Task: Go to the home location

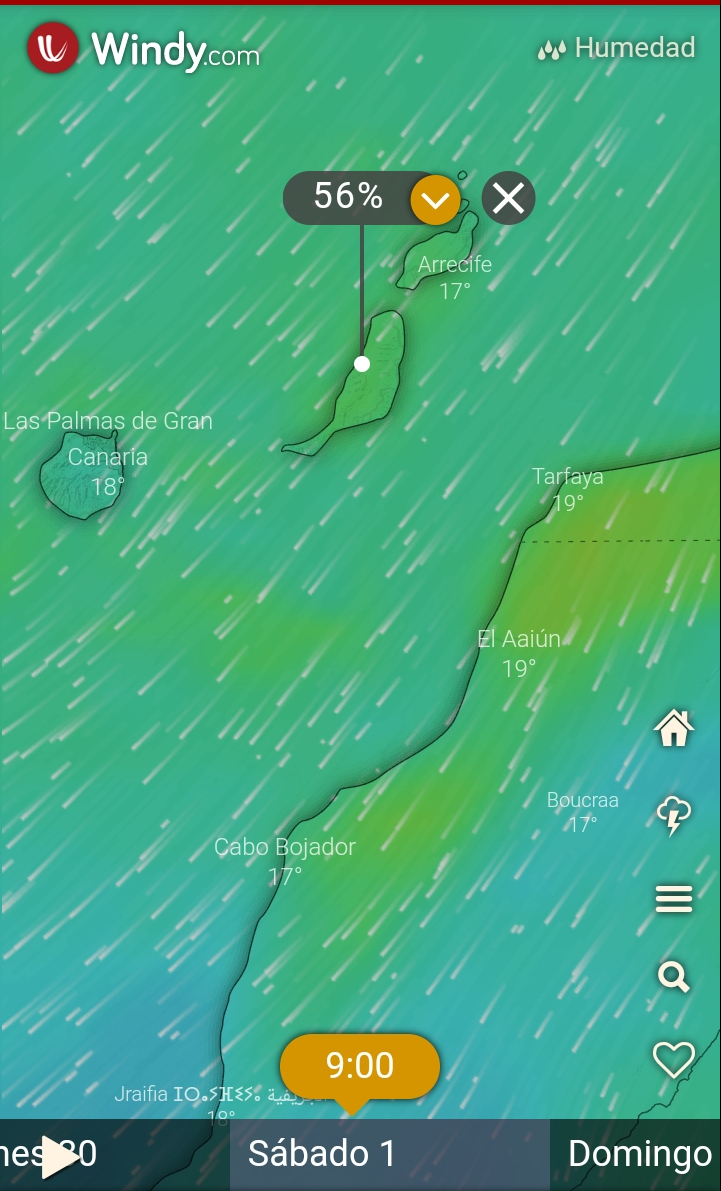Action: pyautogui.click(x=674, y=728)
